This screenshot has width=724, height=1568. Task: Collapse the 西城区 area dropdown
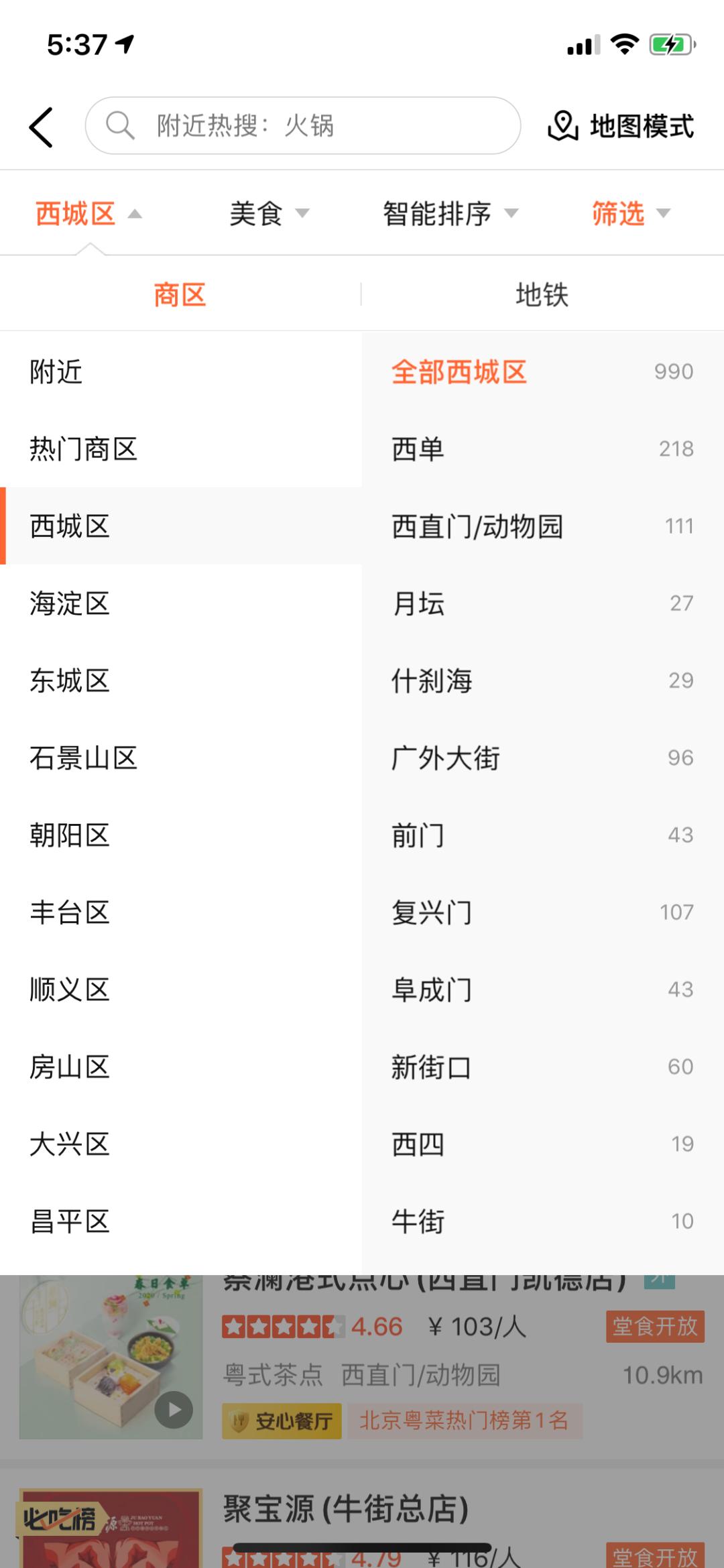(88, 214)
